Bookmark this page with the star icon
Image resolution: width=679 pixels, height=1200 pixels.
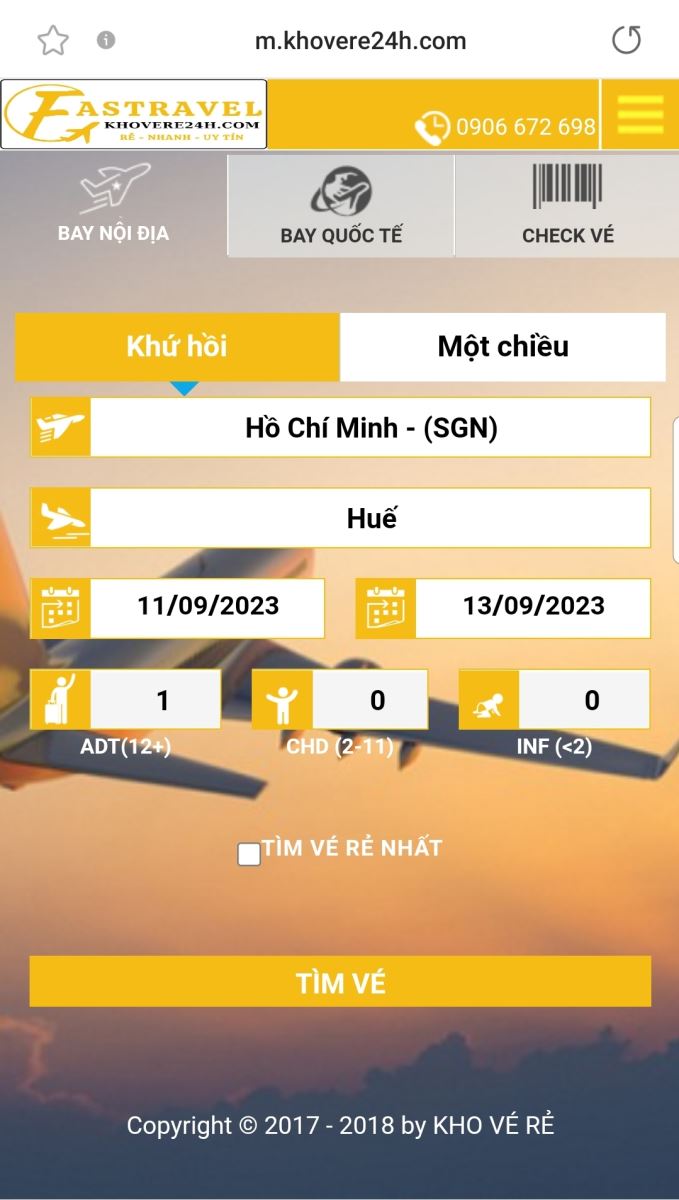pyautogui.click(x=52, y=41)
